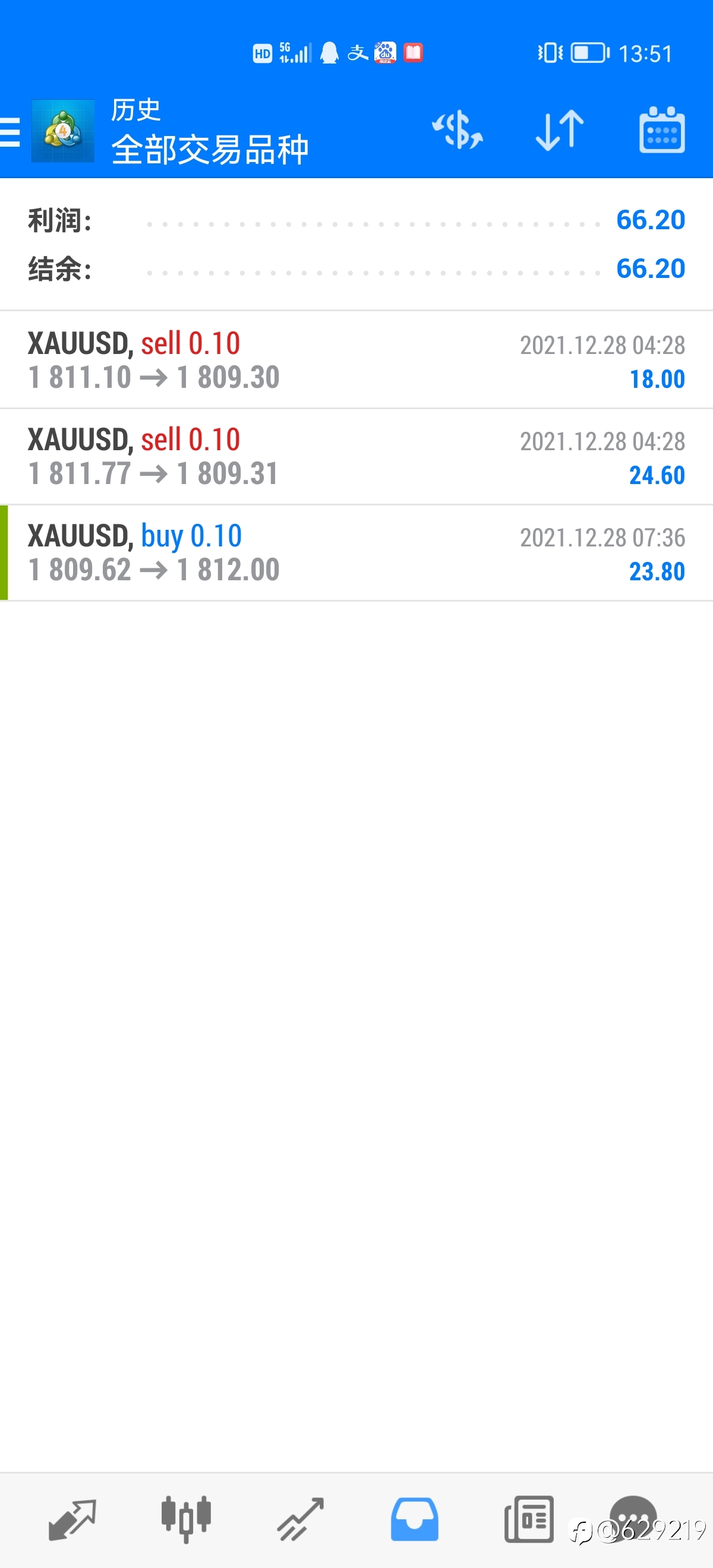Viewport: 713px width, 1568px height.
Task: Switch to the Trade tab
Action: point(300,1519)
